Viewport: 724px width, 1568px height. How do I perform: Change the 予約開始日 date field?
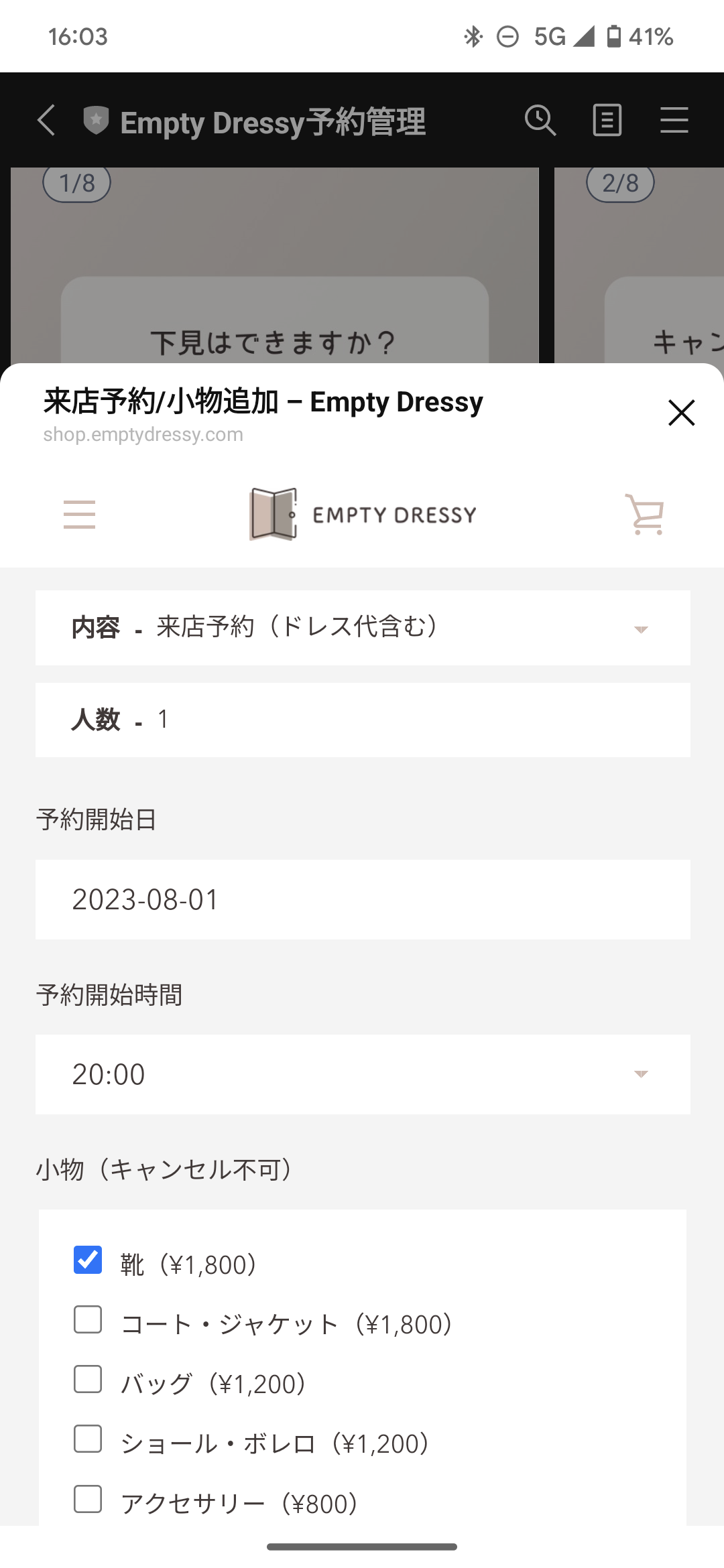click(363, 900)
